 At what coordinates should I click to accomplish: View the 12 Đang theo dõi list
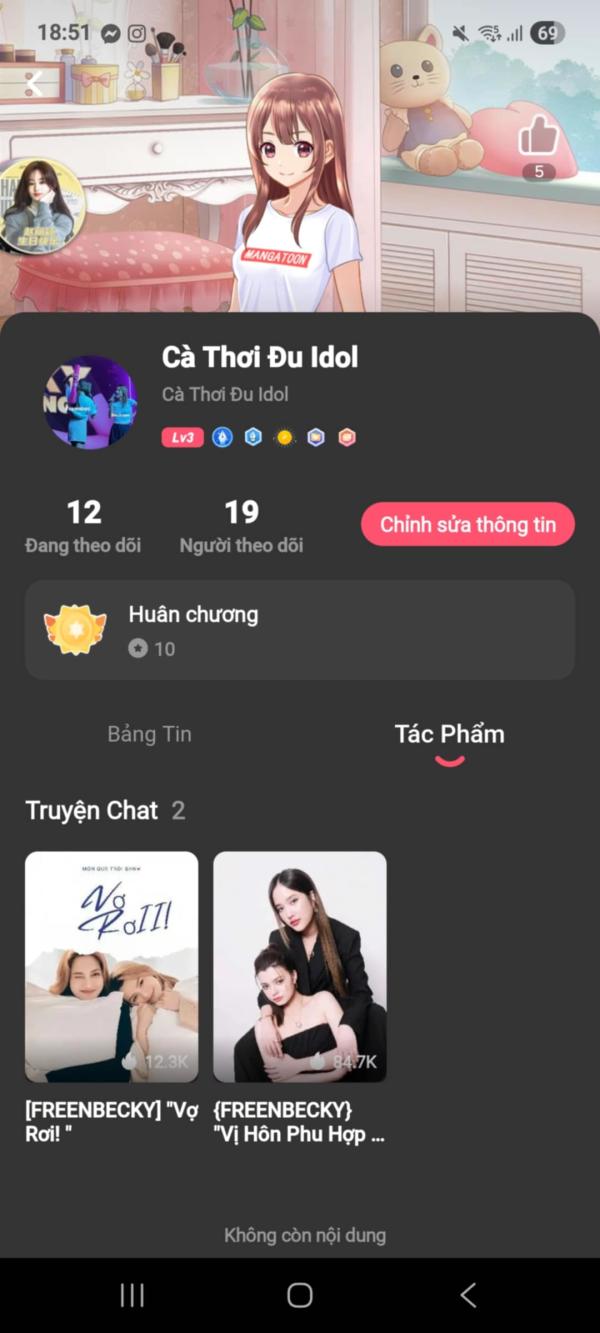coord(83,526)
